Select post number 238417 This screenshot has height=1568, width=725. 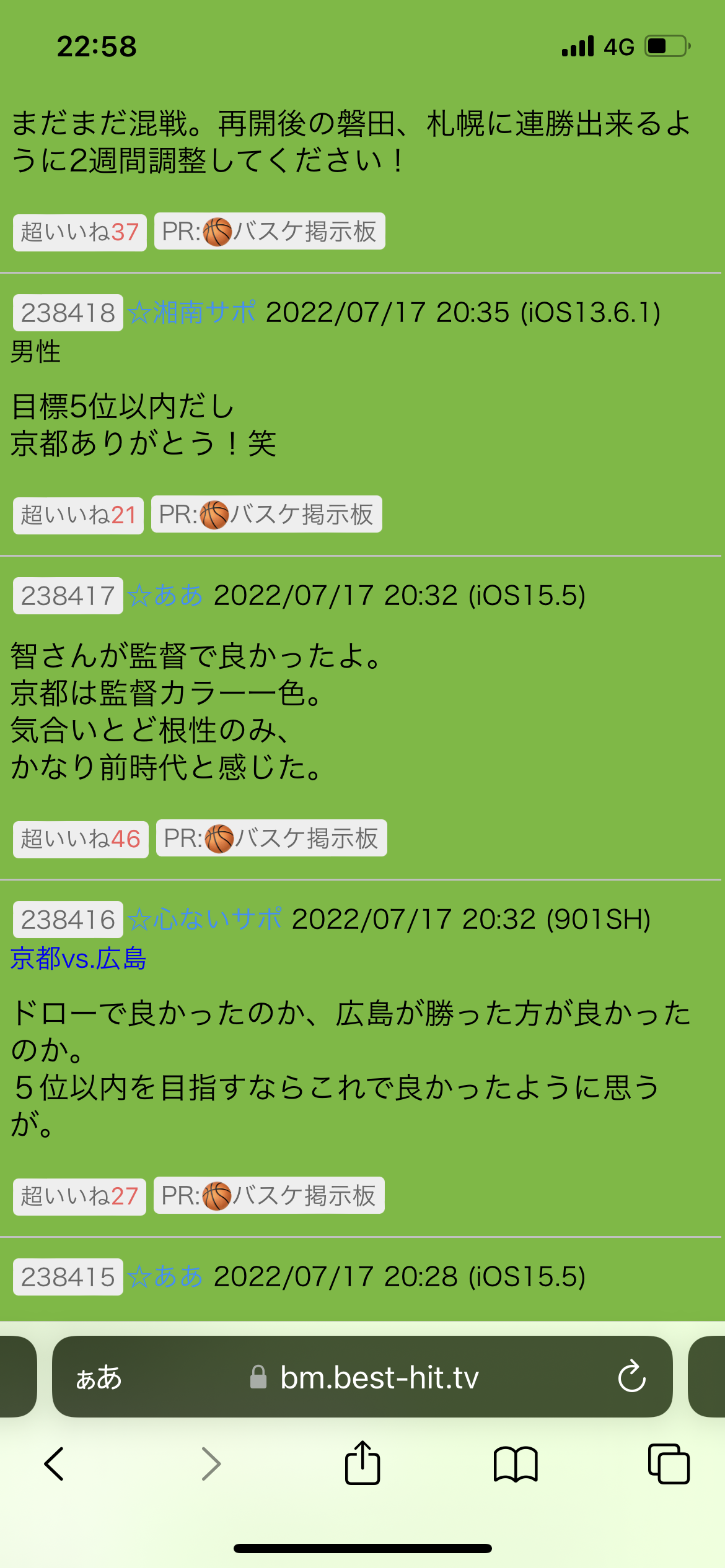[68, 596]
